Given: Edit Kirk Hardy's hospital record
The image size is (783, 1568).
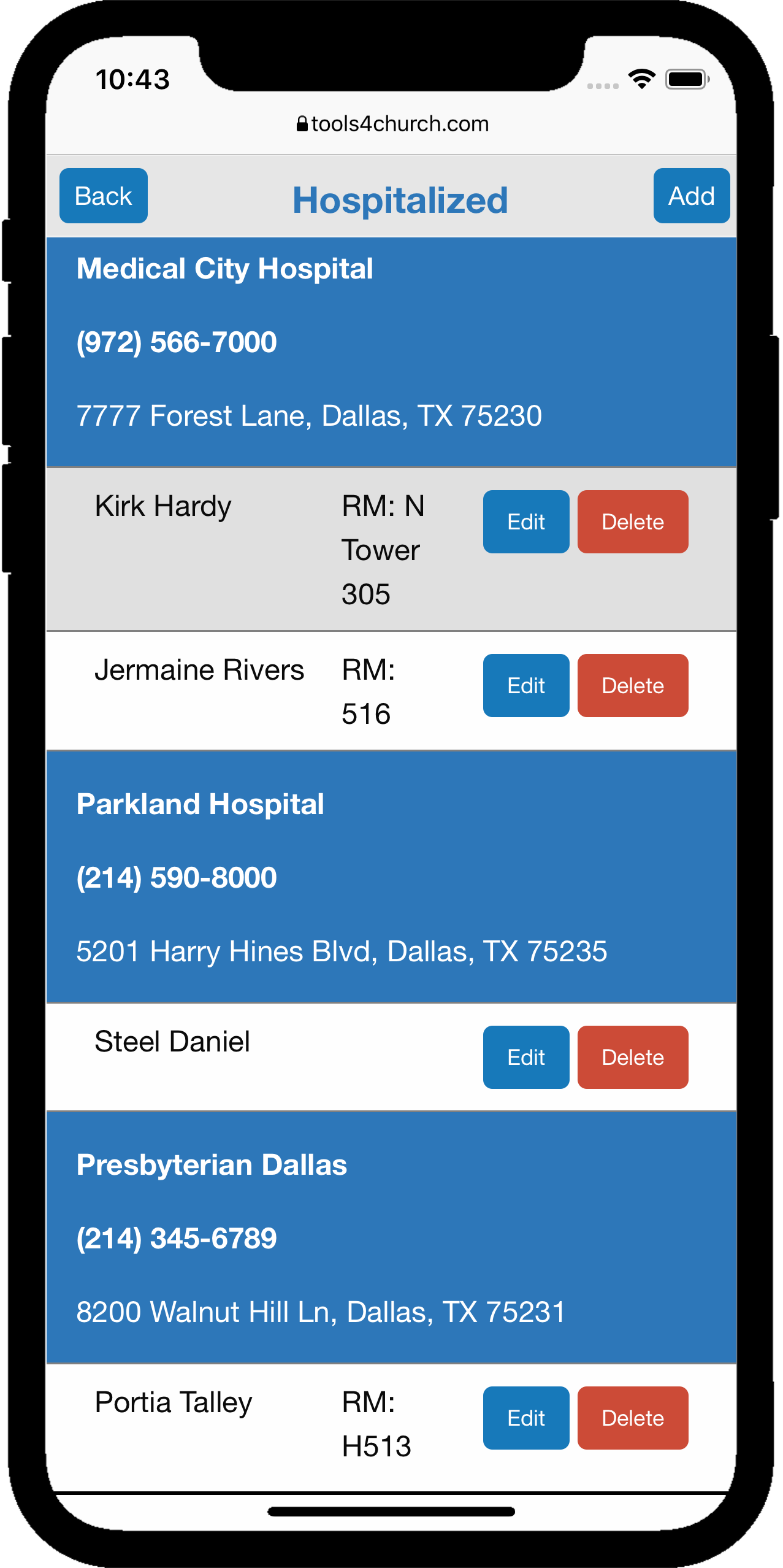Looking at the screenshot, I should pos(525,522).
